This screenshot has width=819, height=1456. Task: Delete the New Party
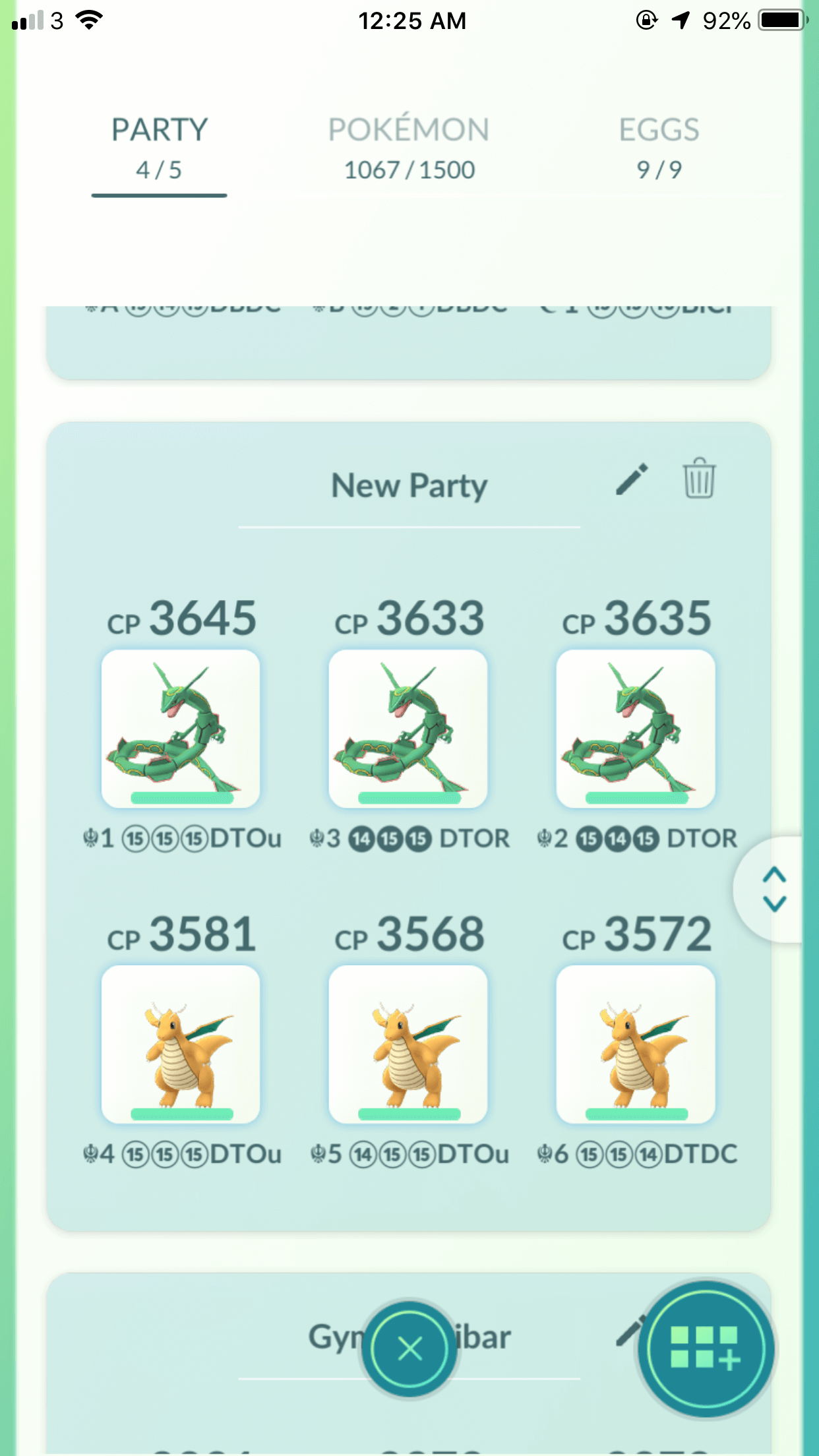[x=699, y=478]
